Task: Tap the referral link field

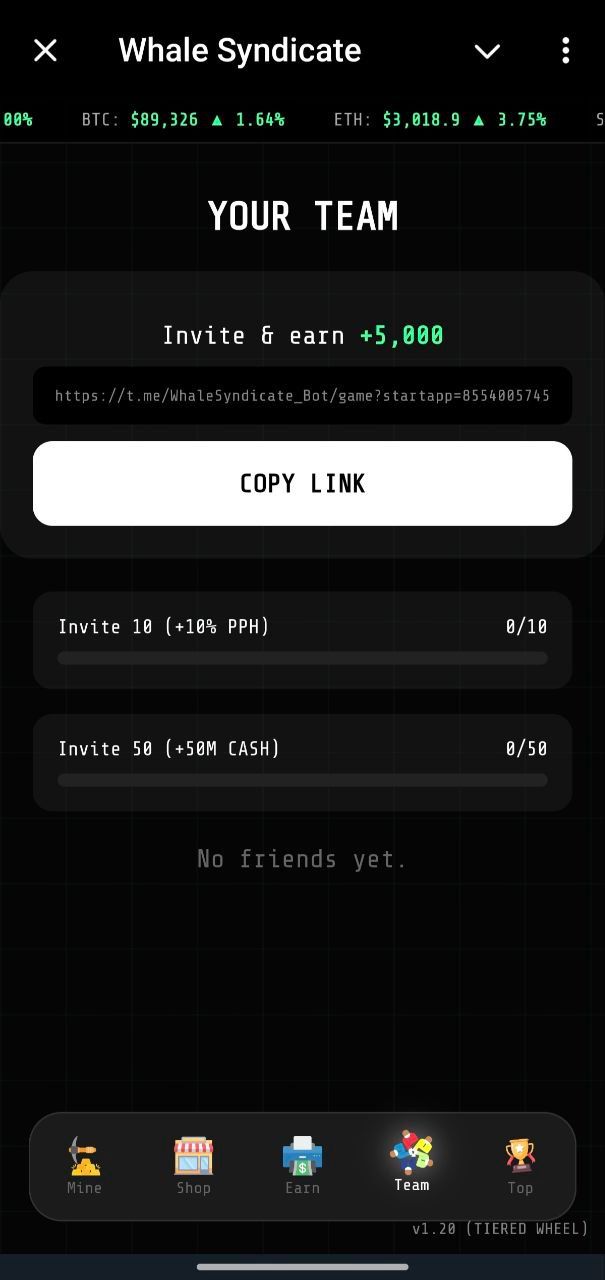Action: [302, 395]
